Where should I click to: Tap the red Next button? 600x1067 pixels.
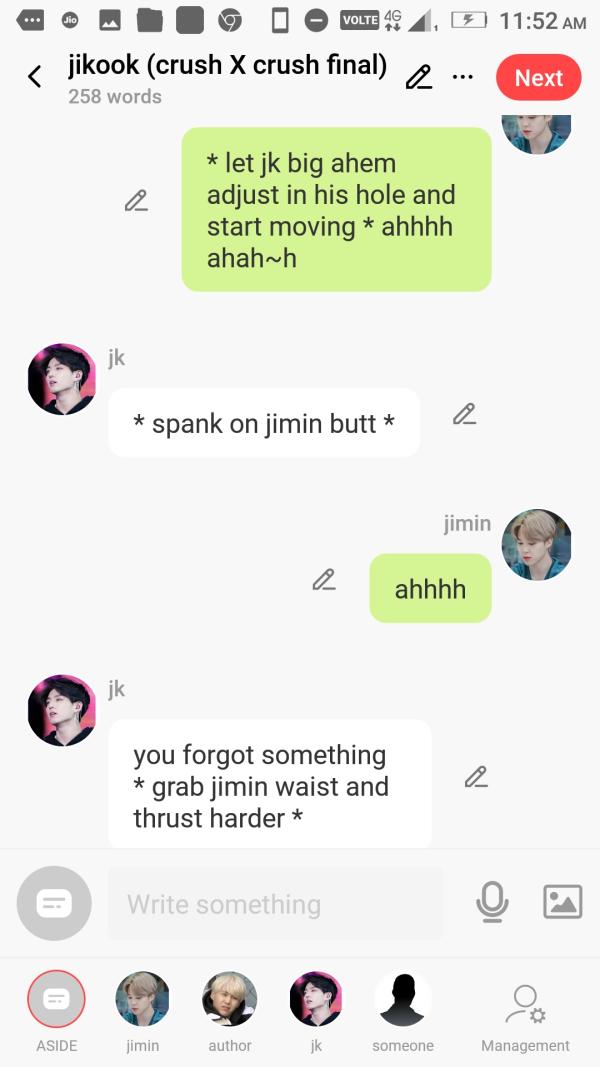coord(538,78)
